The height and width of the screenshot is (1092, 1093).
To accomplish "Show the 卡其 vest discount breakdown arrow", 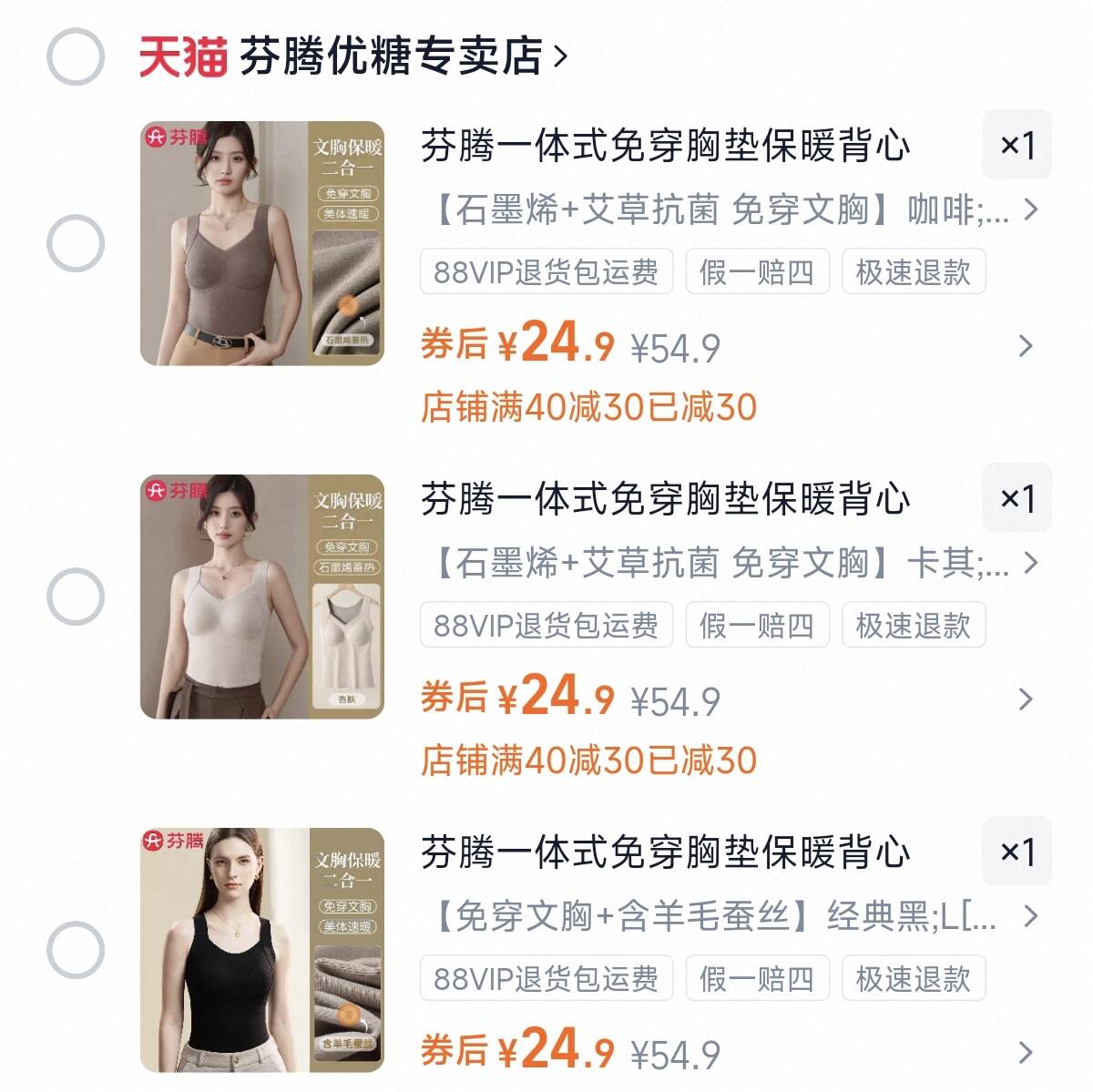I will click(x=1026, y=699).
